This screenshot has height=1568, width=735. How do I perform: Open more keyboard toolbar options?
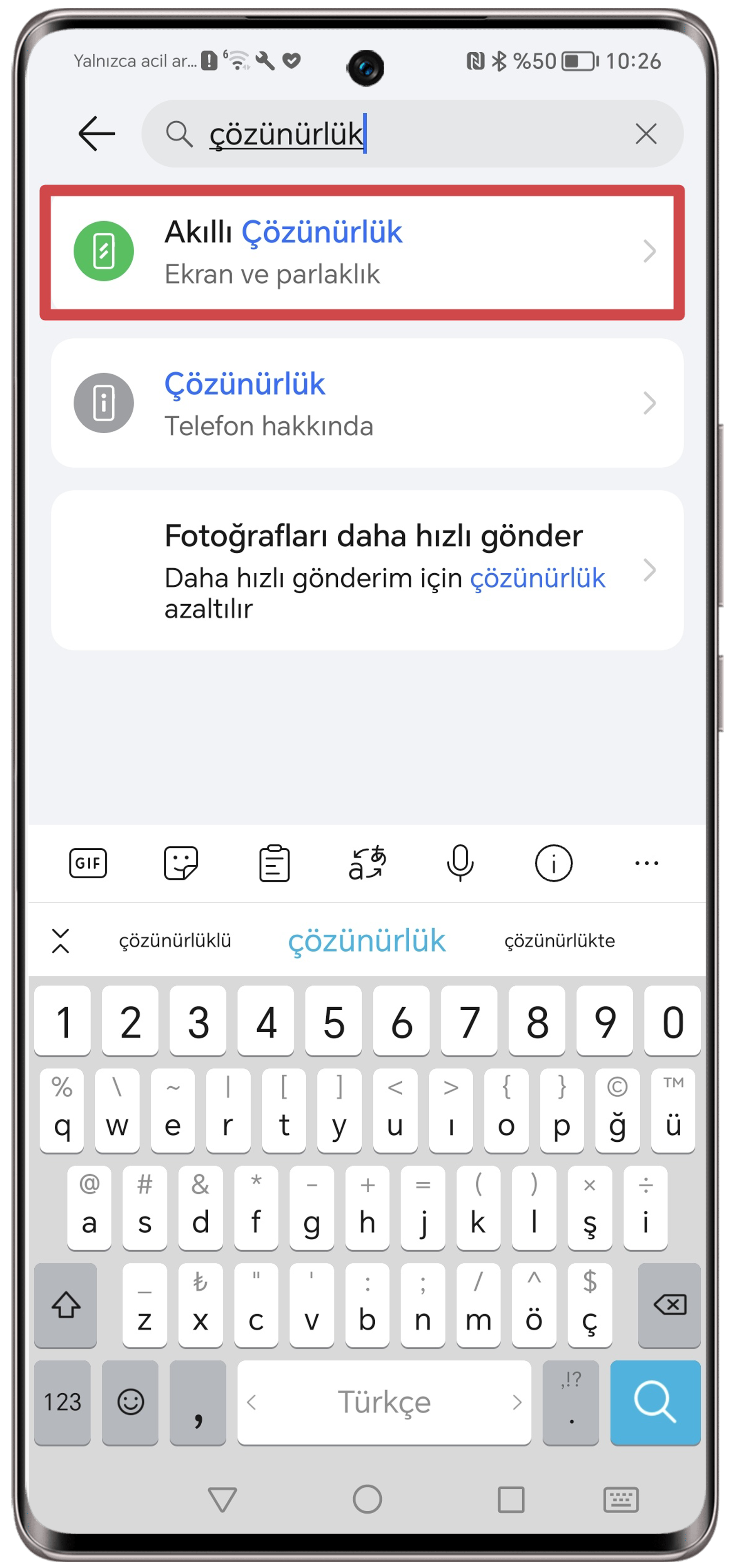coord(646,862)
